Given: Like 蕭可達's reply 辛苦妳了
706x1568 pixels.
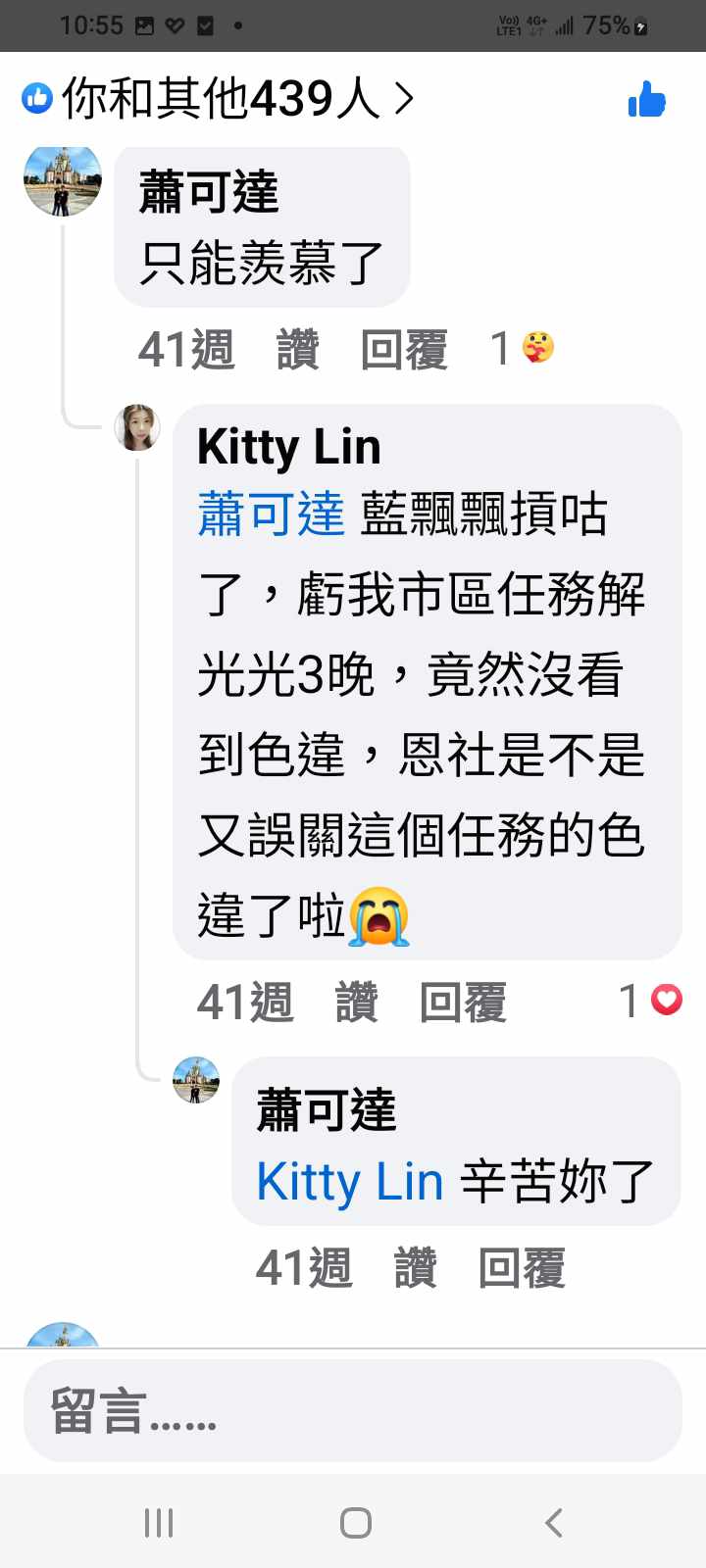Looking at the screenshot, I should coord(416,1268).
